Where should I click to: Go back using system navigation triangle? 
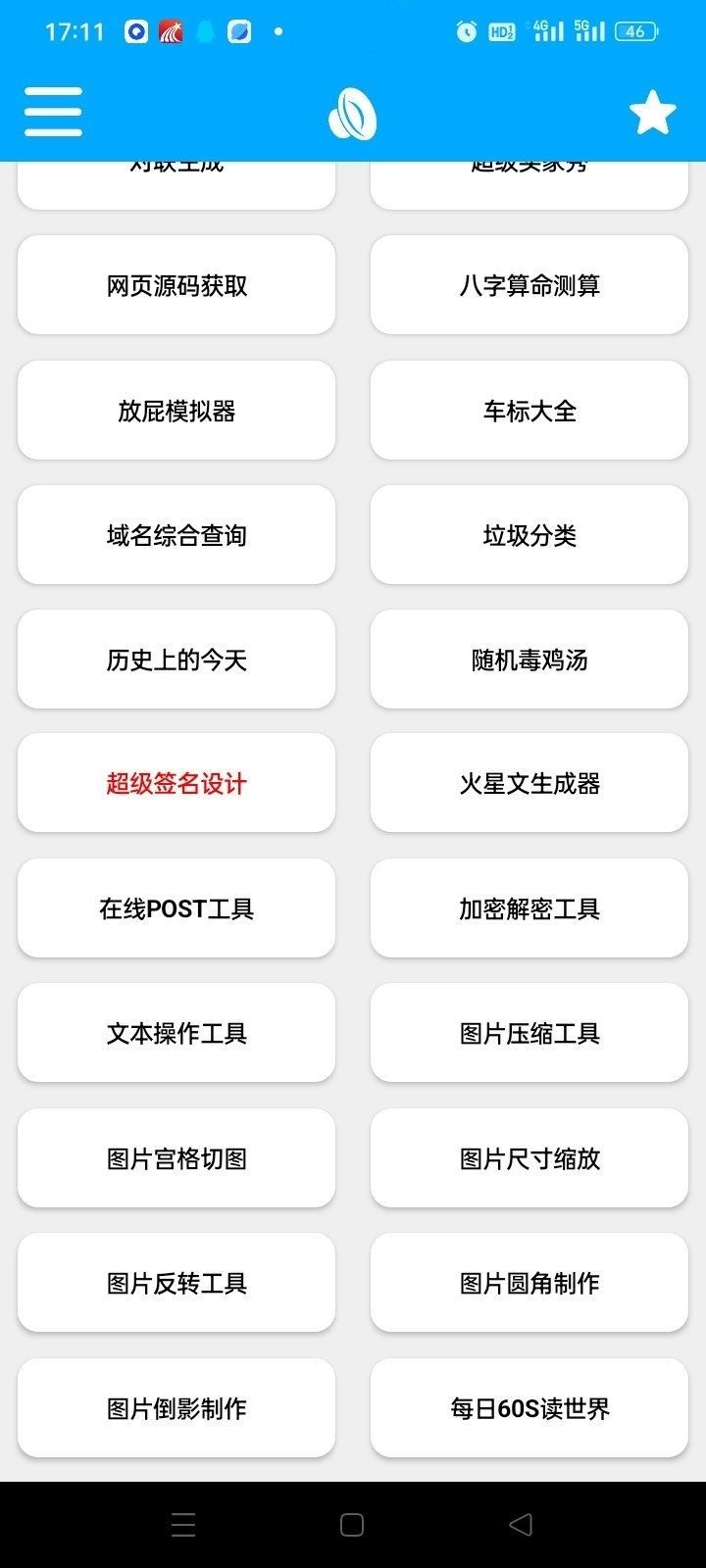521,1524
